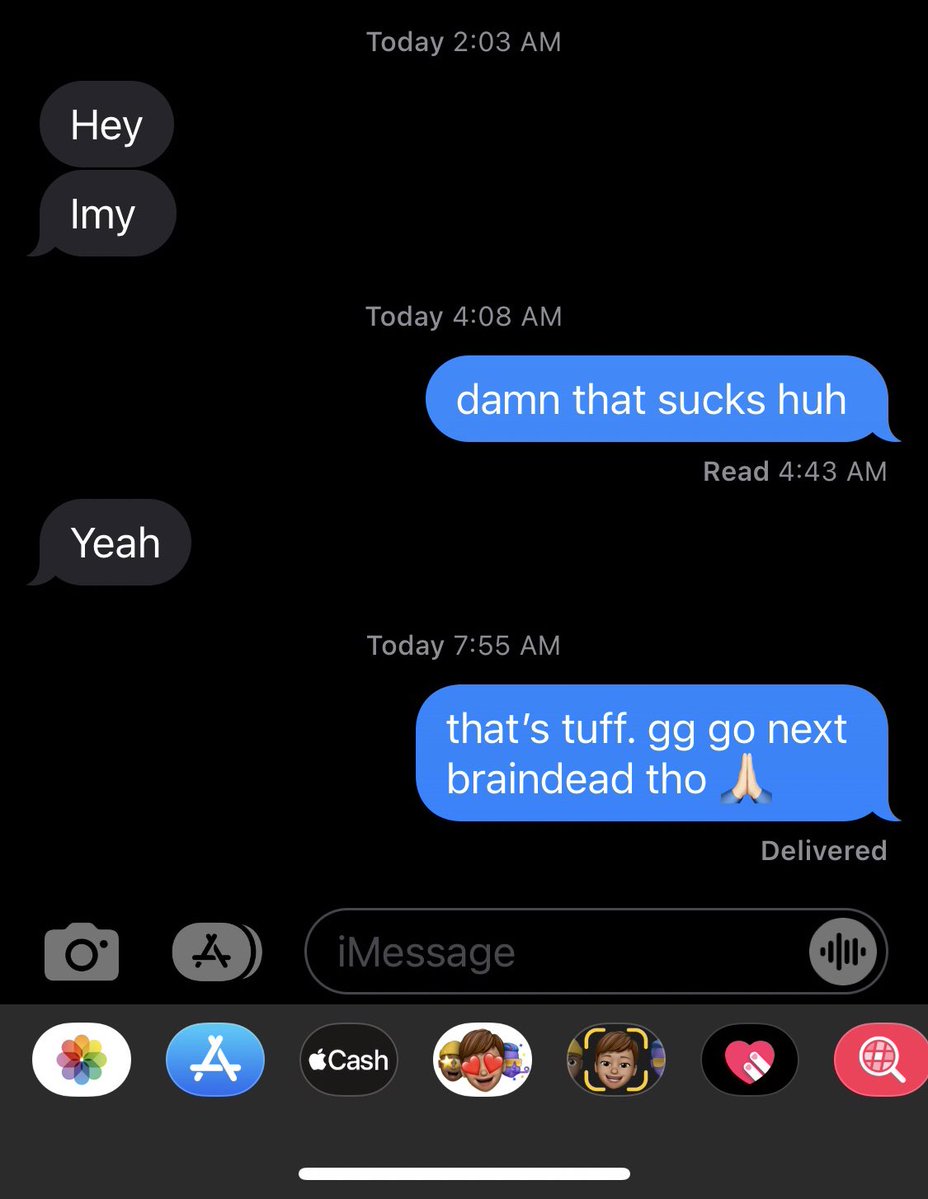Open Memoji stickers with heart eyes
The image size is (928, 1199).
point(482,1060)
